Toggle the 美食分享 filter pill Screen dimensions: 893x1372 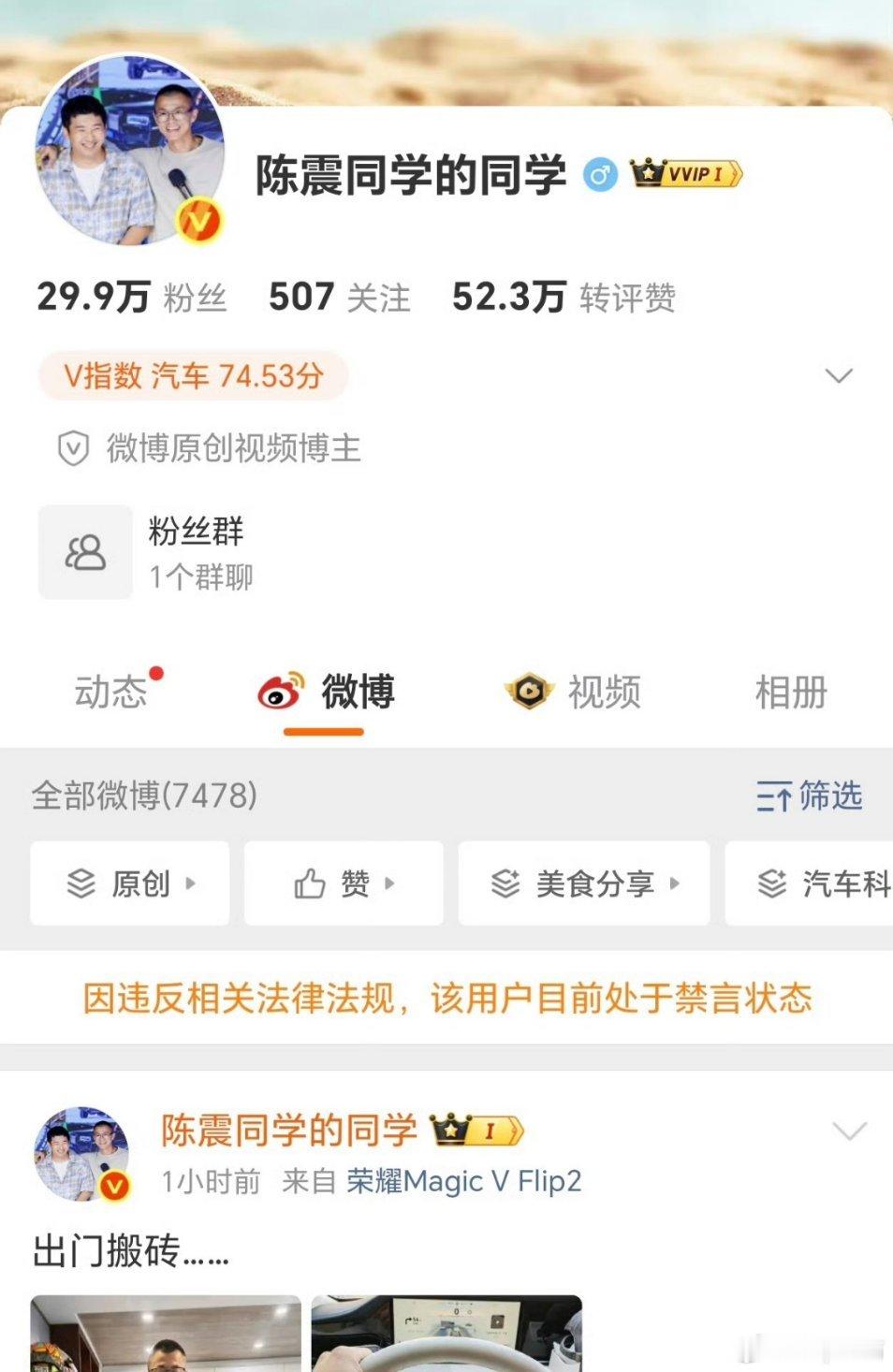coord(583,883)
